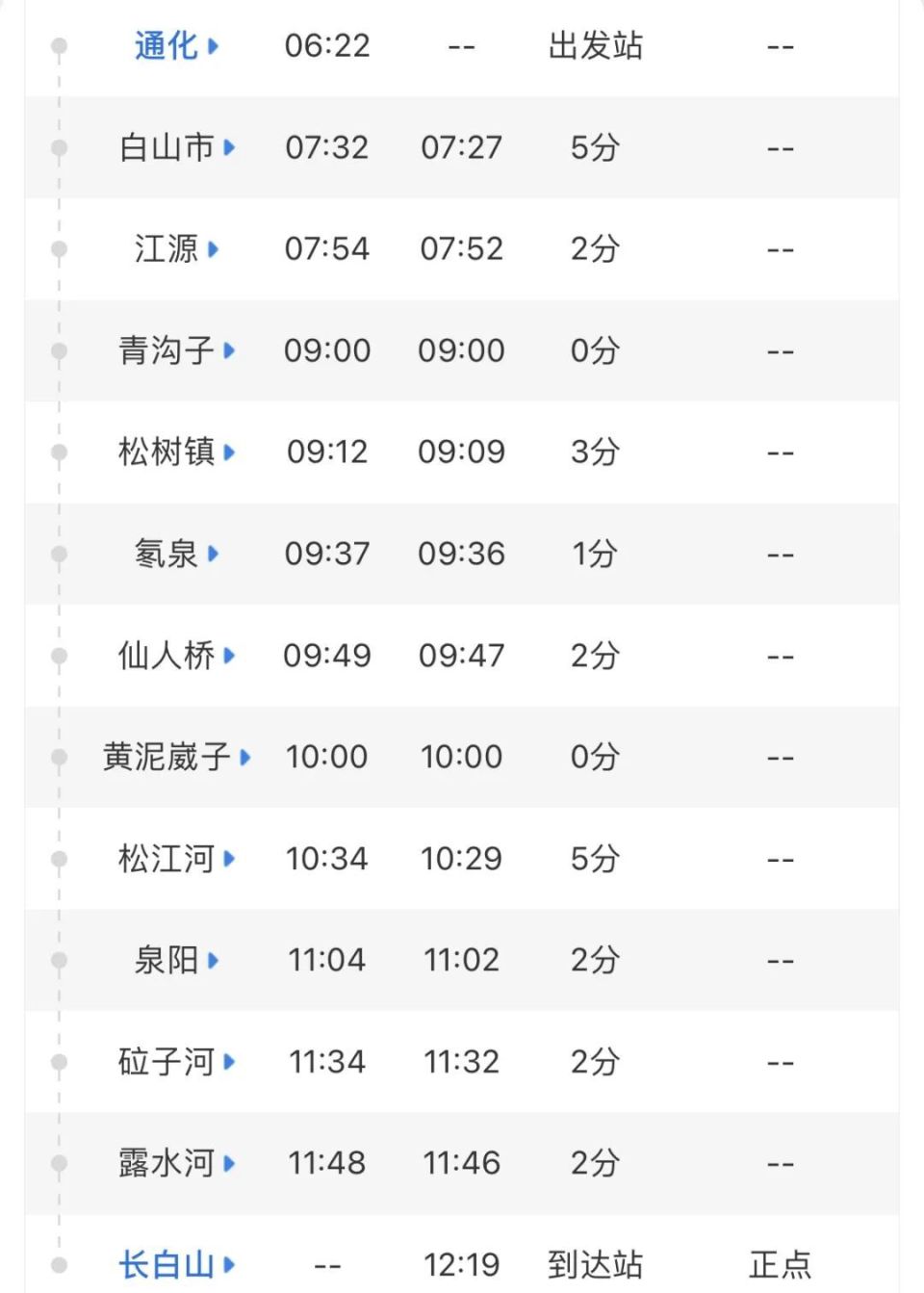Select 露水河 station

175,1163
